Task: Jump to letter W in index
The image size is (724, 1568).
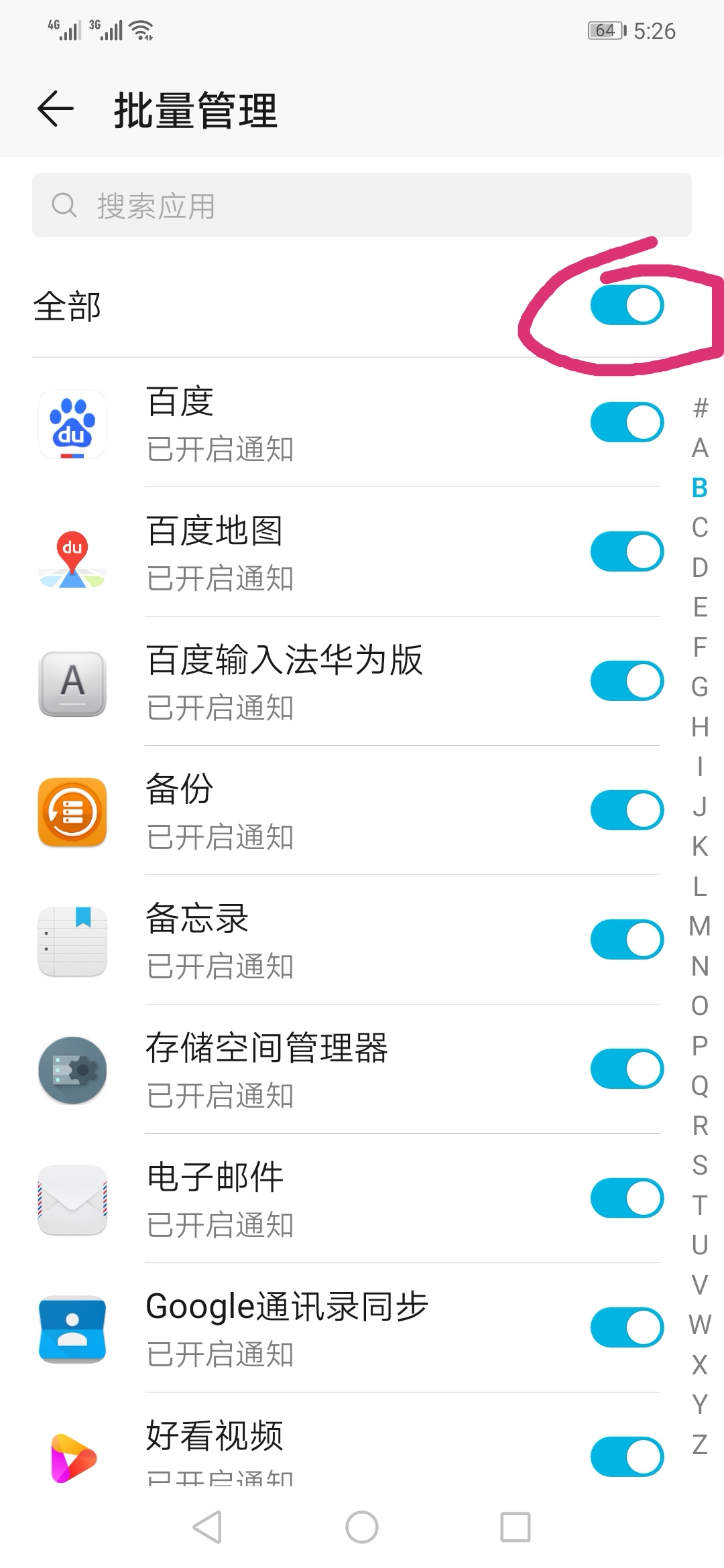Action: [x=700, y=1325]
